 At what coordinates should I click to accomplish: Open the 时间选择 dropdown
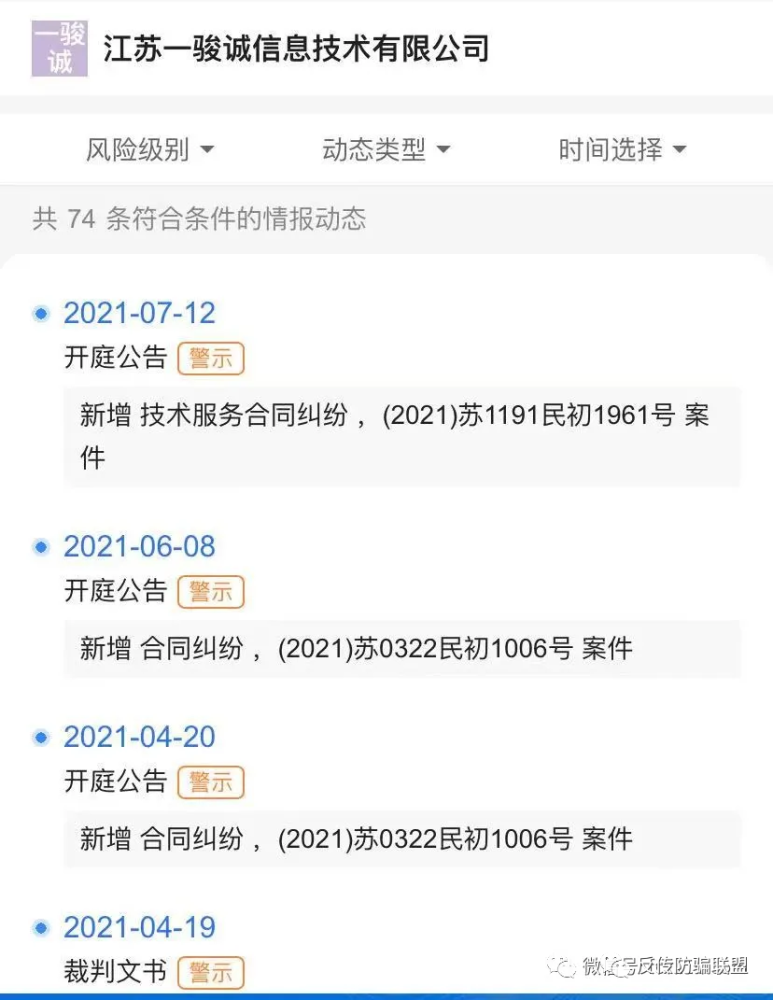(622, 150)
